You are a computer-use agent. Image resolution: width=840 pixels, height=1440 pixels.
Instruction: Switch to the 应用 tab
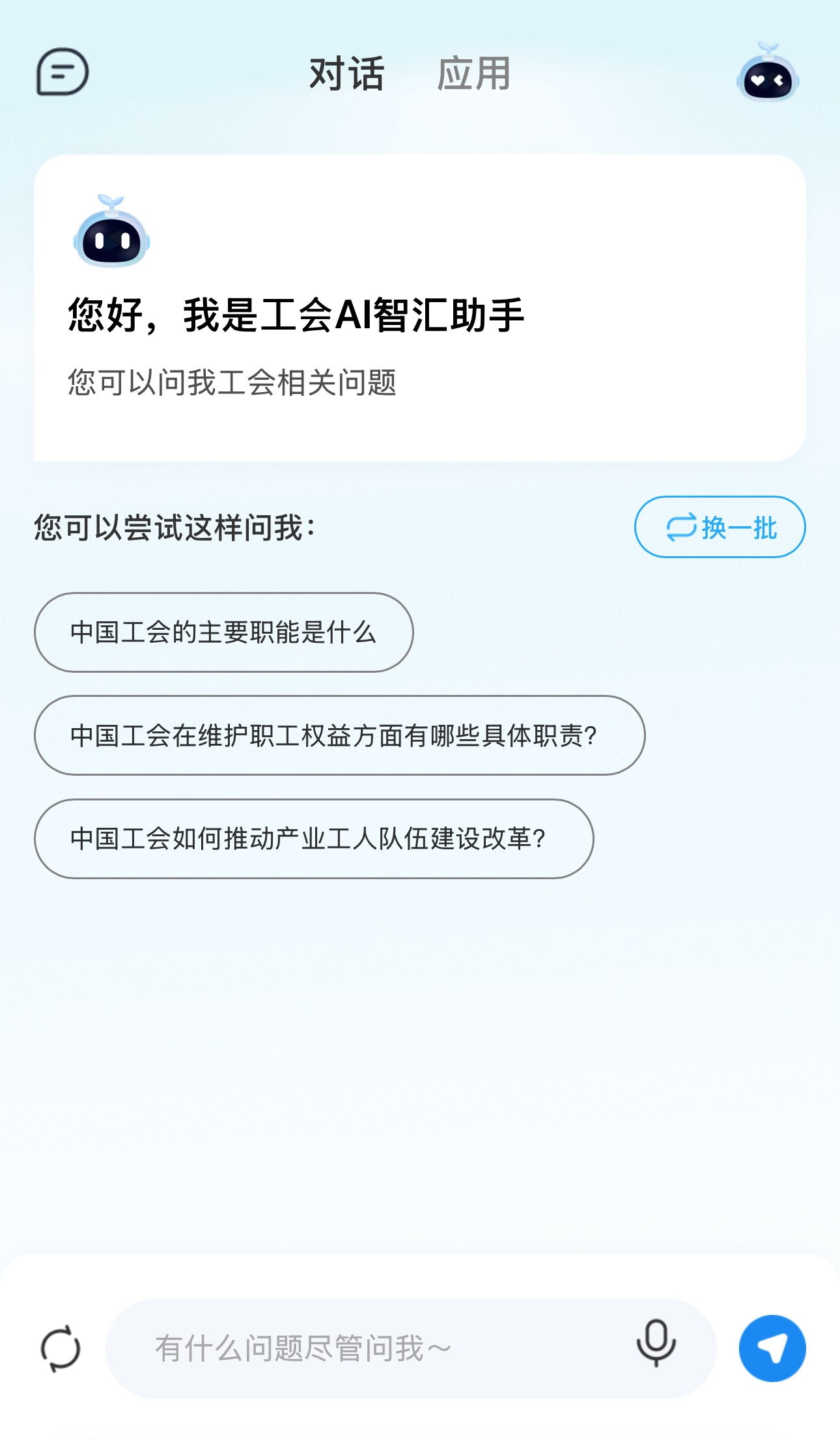coord(473,74)
